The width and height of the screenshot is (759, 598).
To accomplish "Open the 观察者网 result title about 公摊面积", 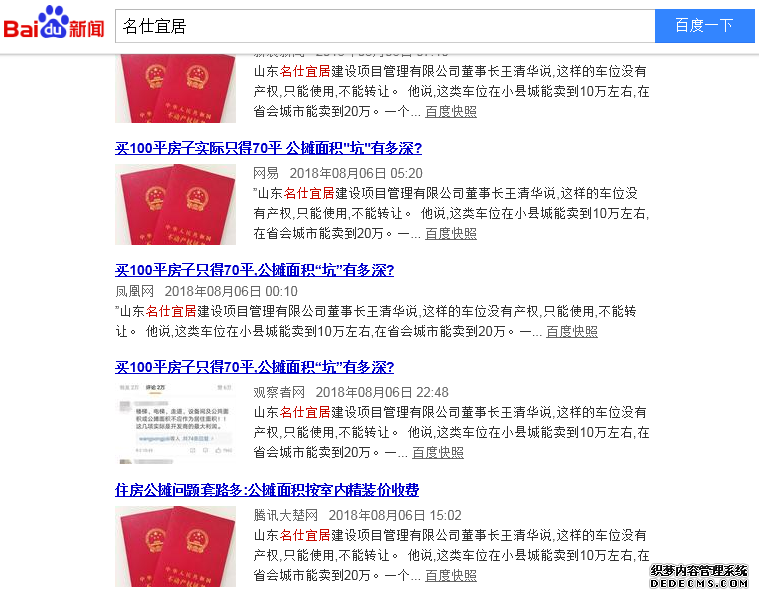I will pos(254,367).
